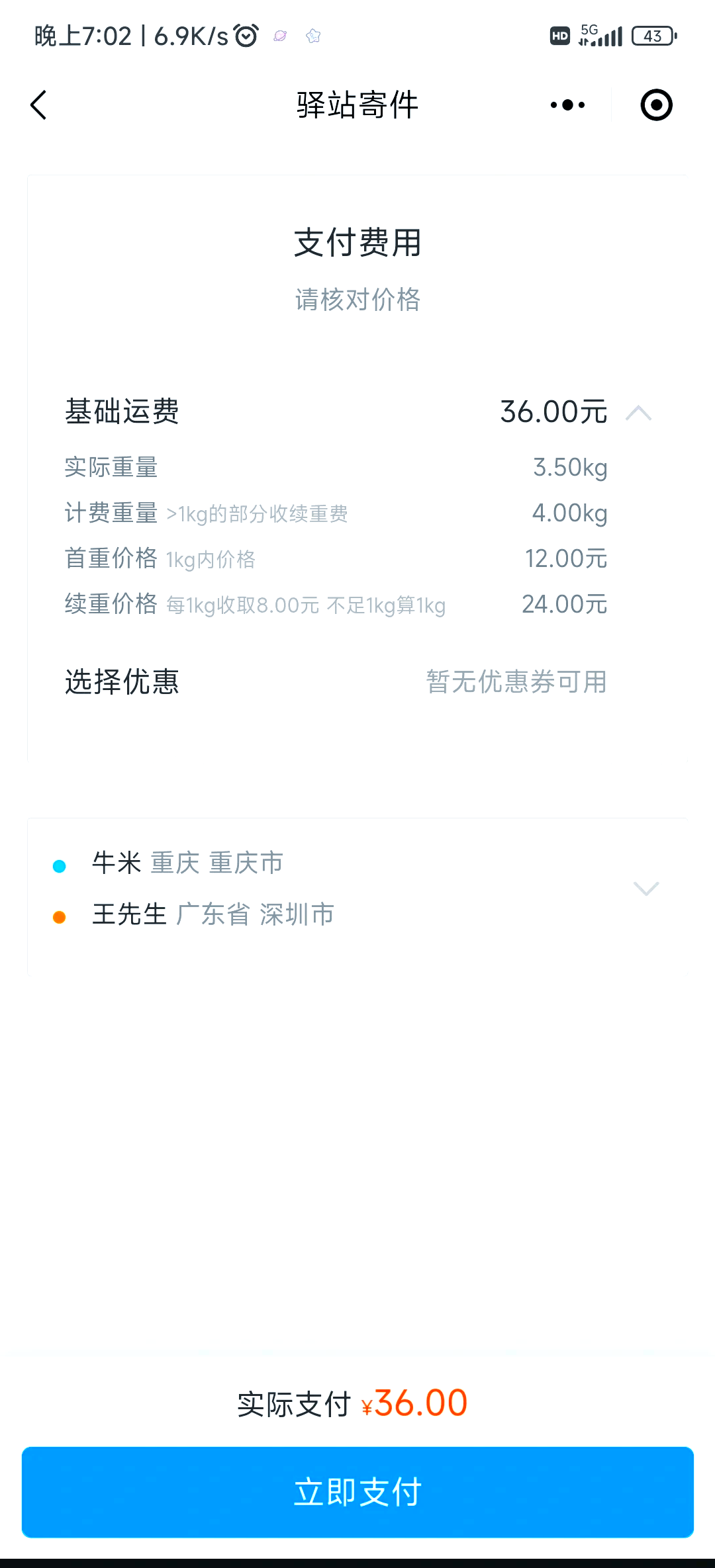Select the 支付费用 heading area
The height and width of the screenshot is (1568, 715).
tap(357, 242)
